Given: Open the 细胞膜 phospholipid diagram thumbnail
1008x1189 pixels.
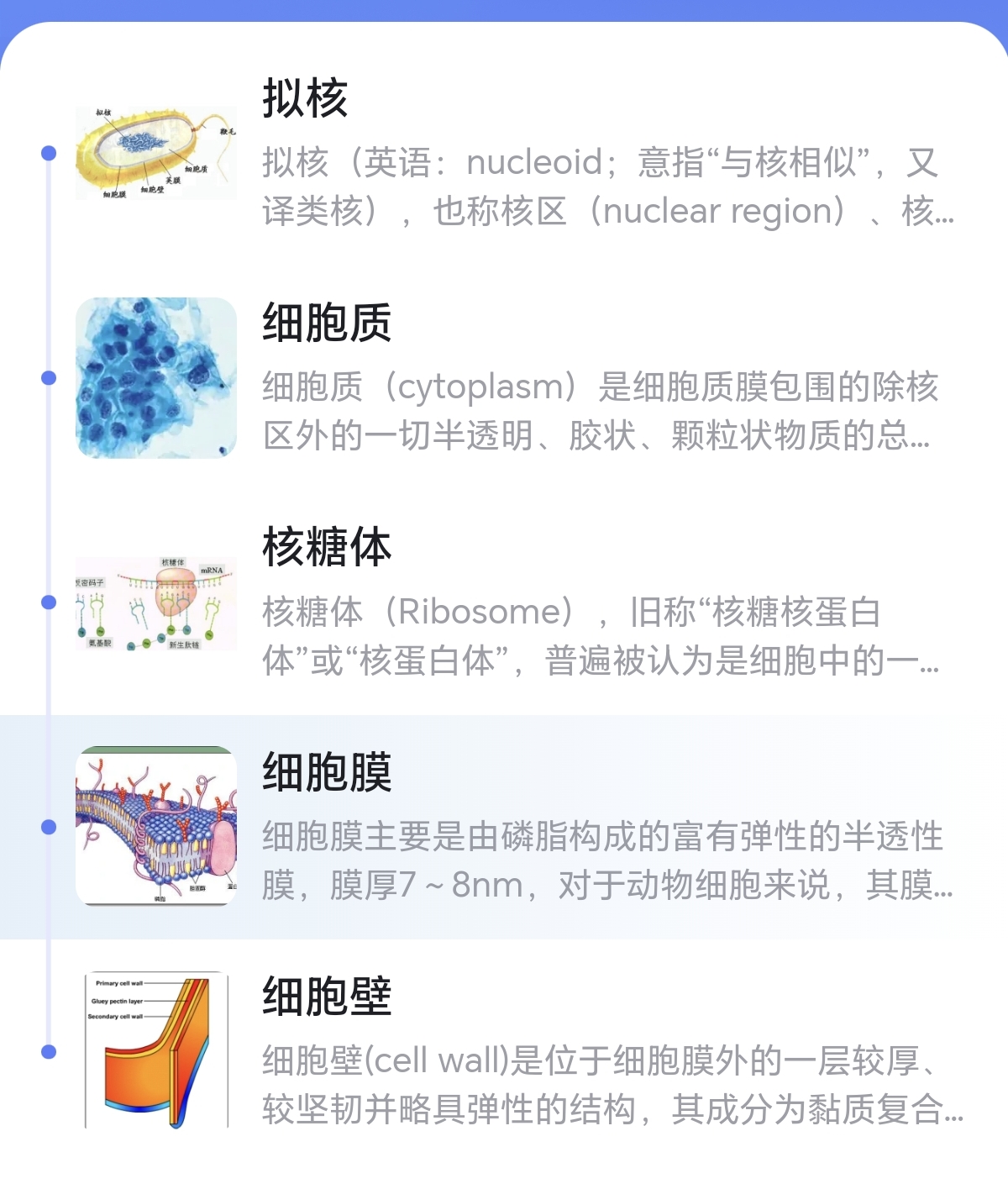Looking at the screenshot, I should tap(156, 826).
